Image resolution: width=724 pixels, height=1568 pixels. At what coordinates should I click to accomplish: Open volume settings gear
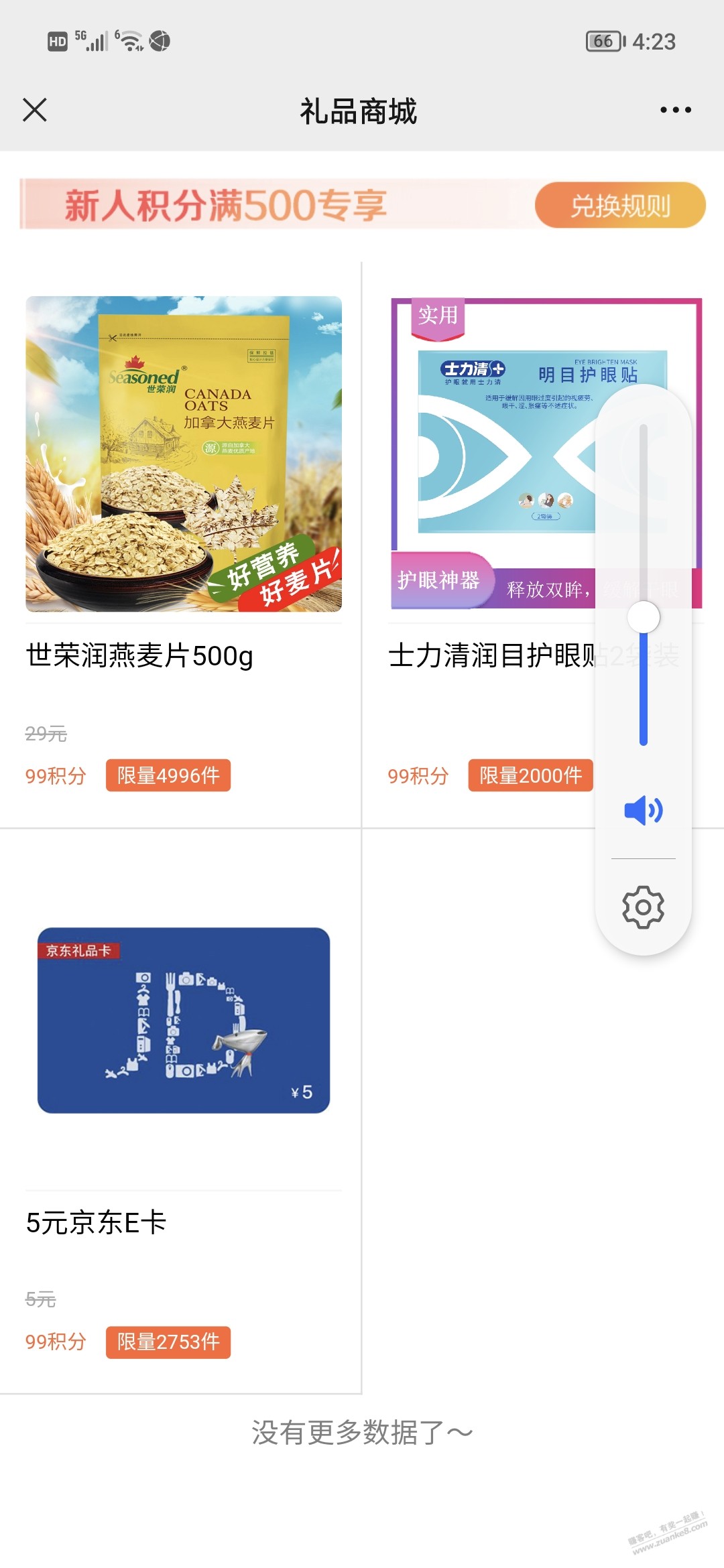643,907
